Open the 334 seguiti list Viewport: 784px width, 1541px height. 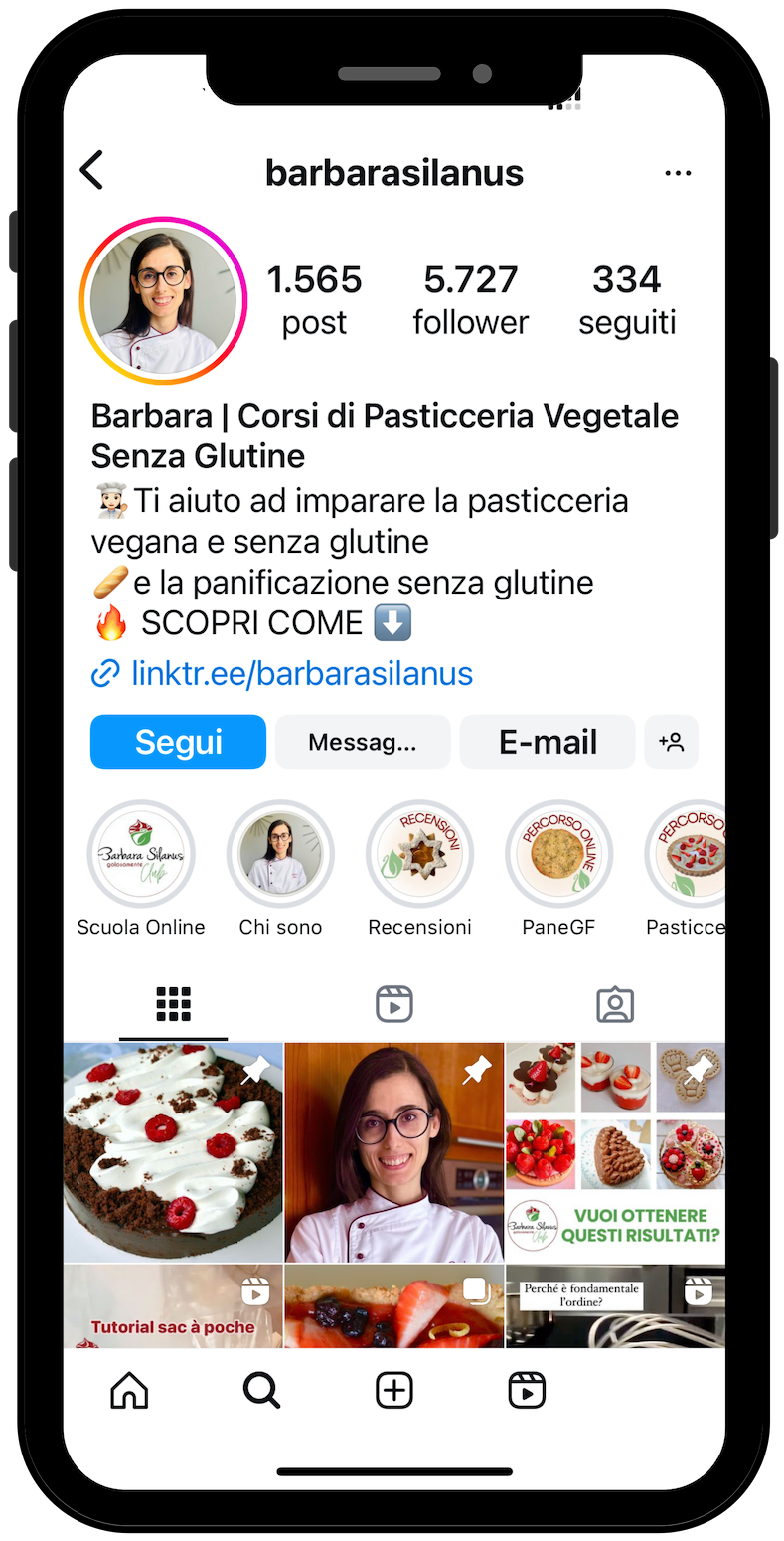[x=627, y=300]
